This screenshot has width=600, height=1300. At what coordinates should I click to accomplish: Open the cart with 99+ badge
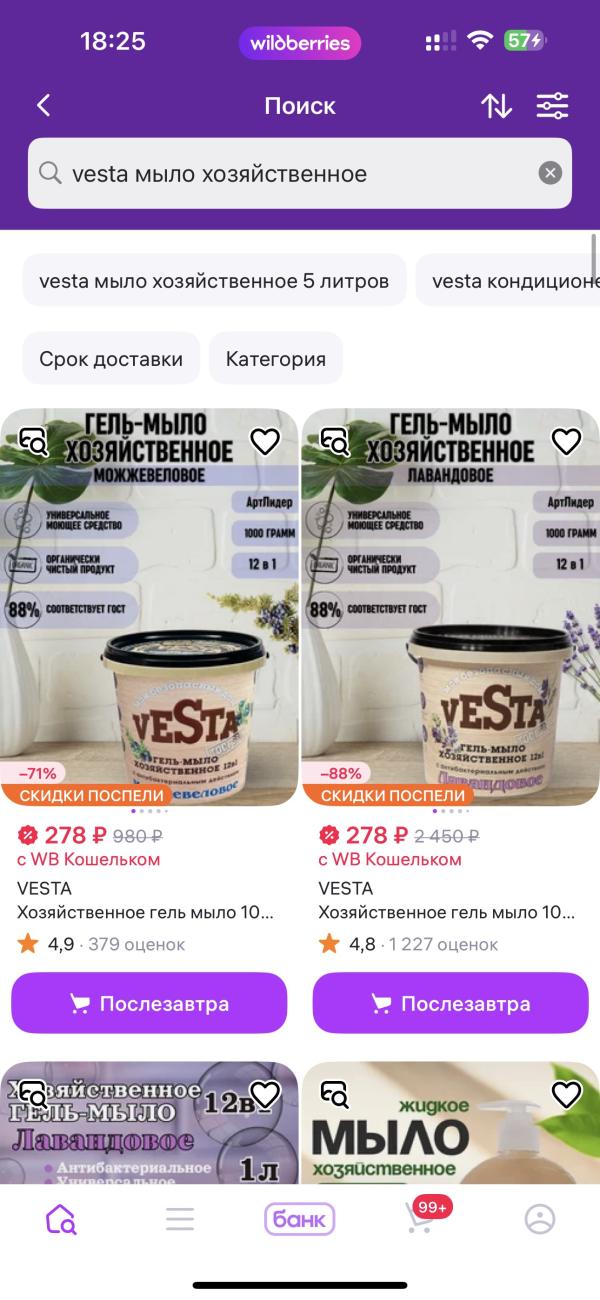point(421,1217)
